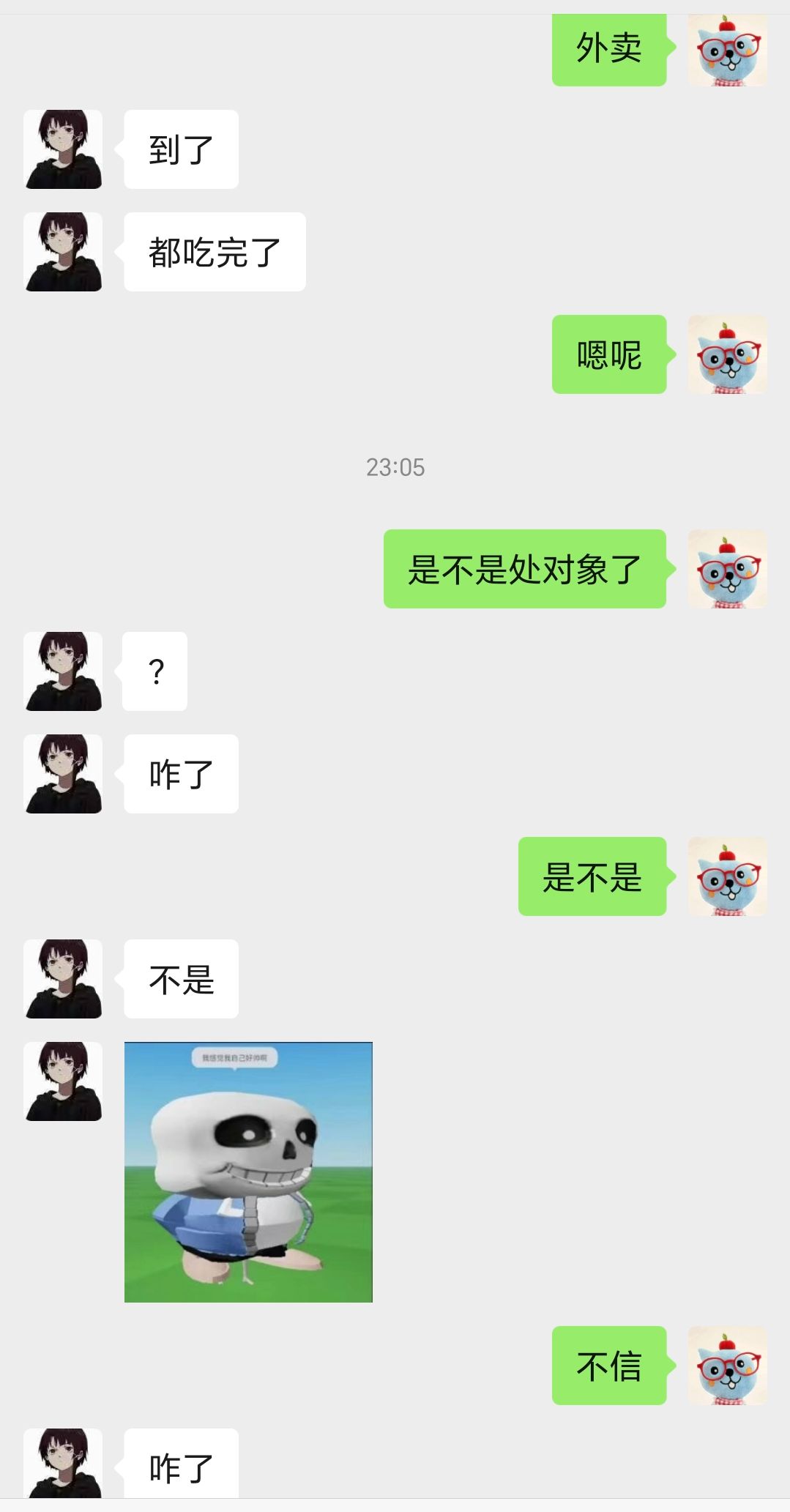790x1512 pixels.
Task: Click the friend's avatar beside "不是"
Action: point(64,979)
